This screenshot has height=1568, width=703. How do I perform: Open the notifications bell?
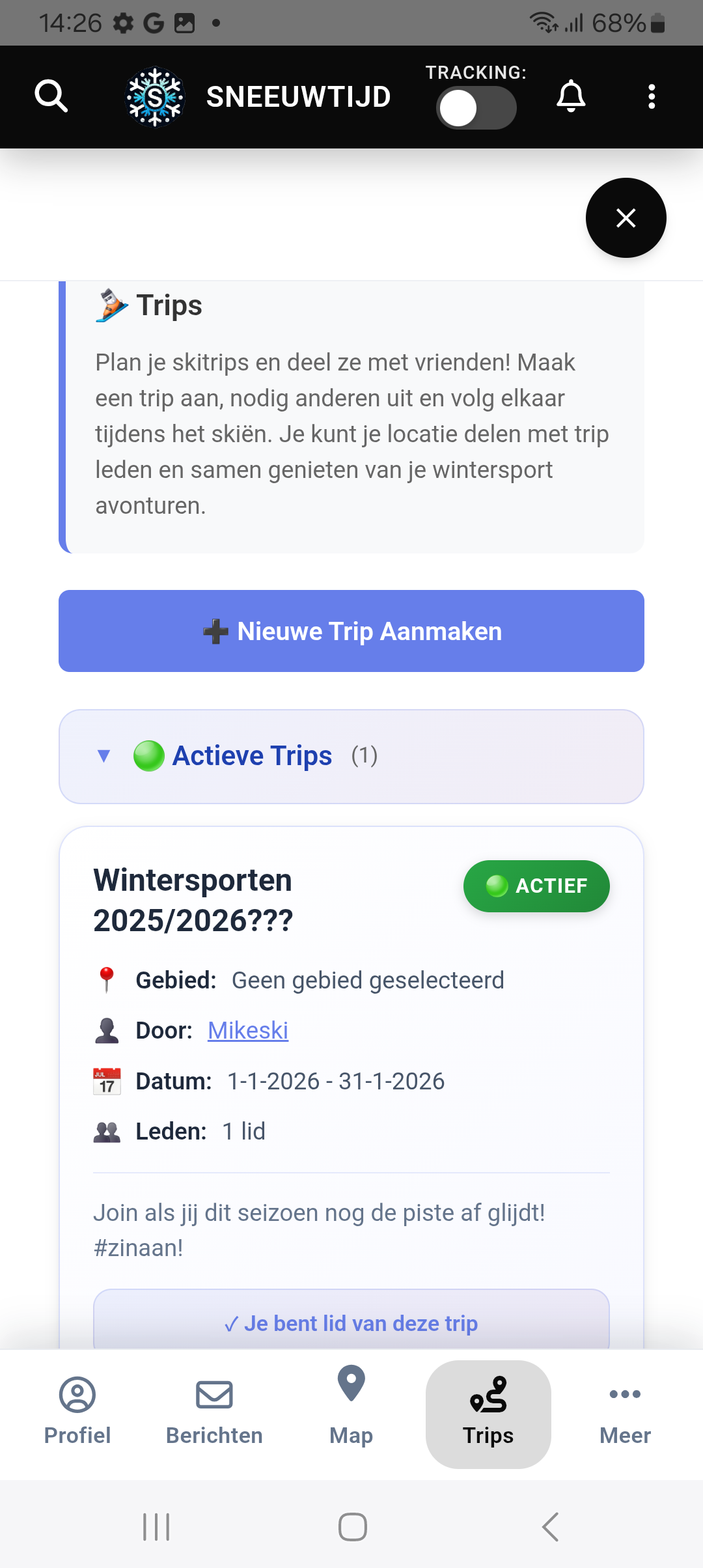click(571, 96)
